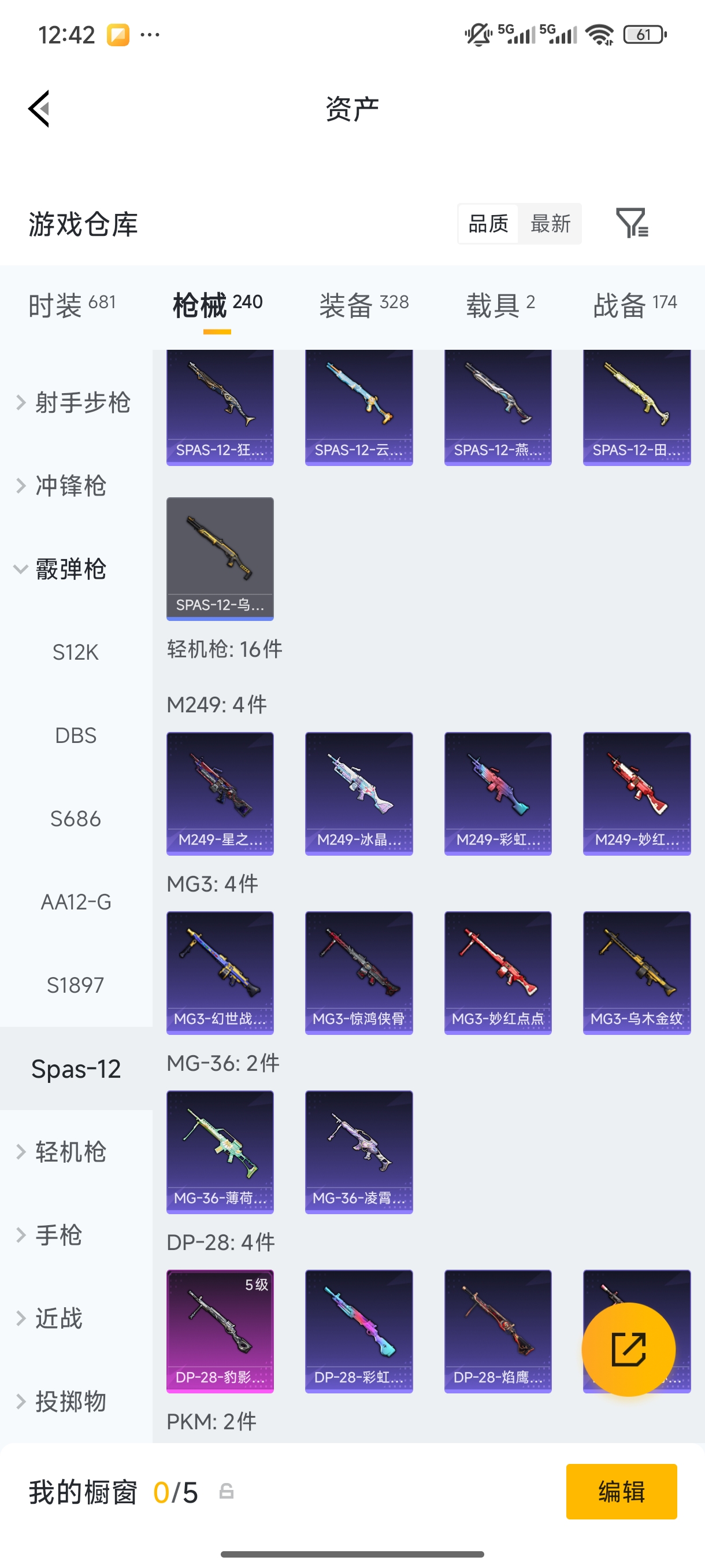This screenshot has width=705, height=1568.
Task: Switch to the 装备 tab
Action: (x=363, y=304)
